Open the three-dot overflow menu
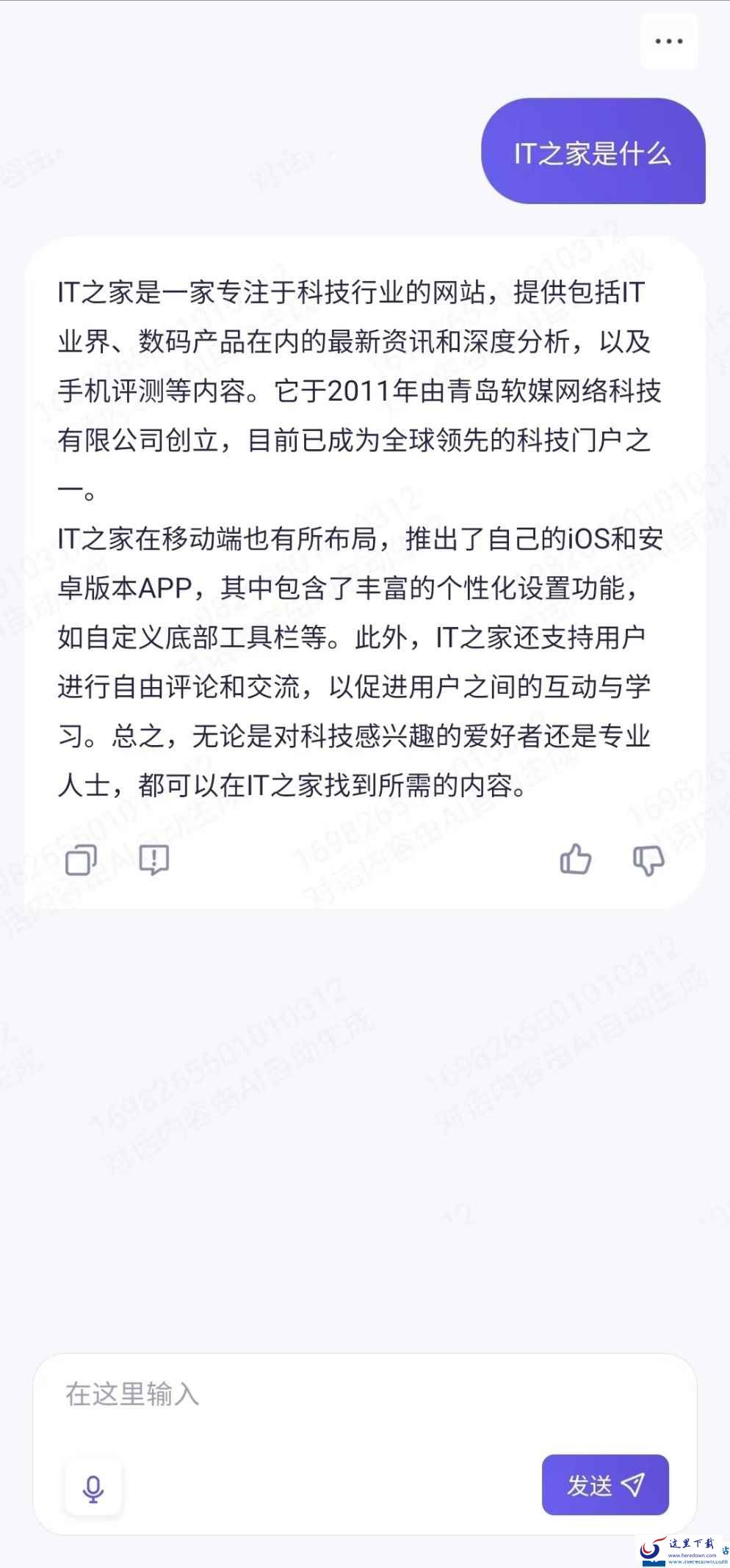 668,41
